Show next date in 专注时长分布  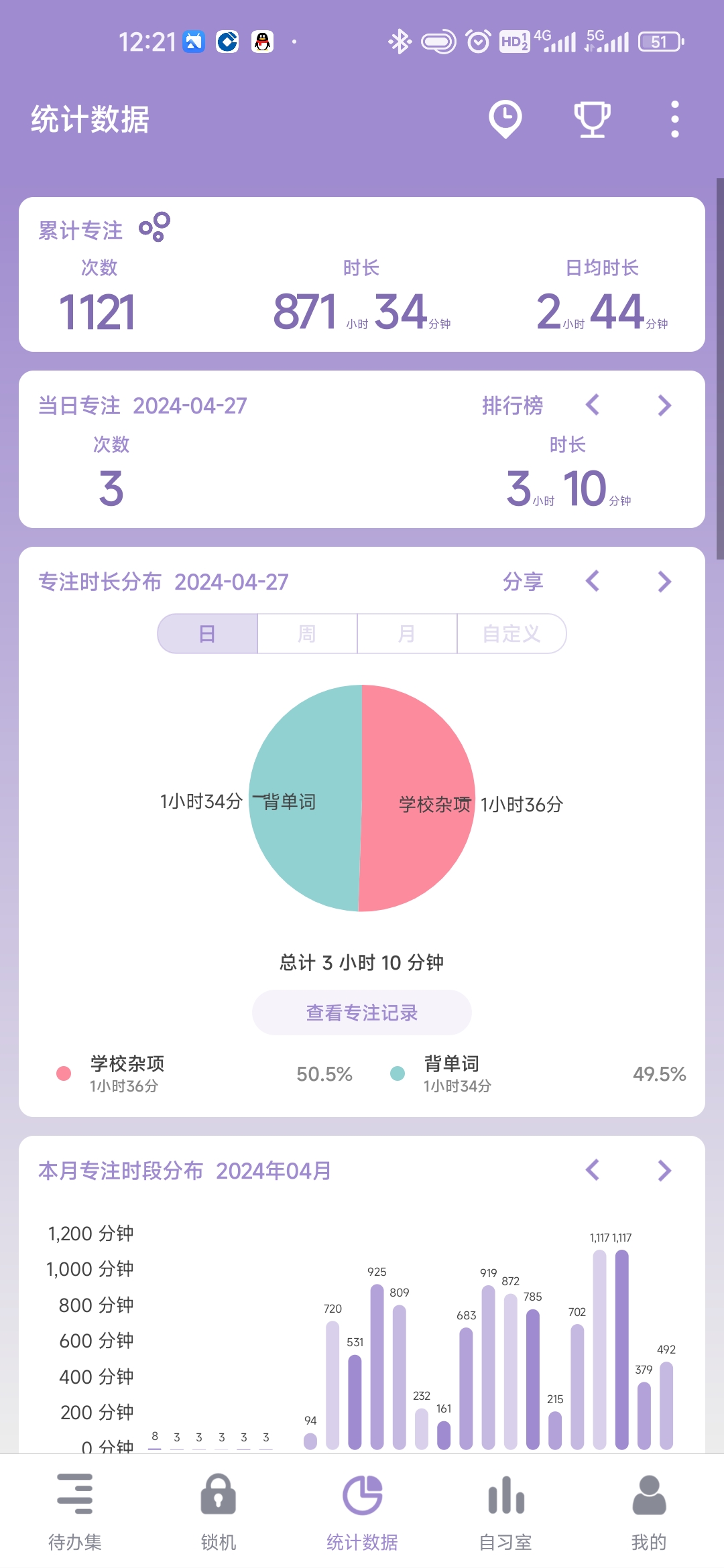[x=664, y=582]
